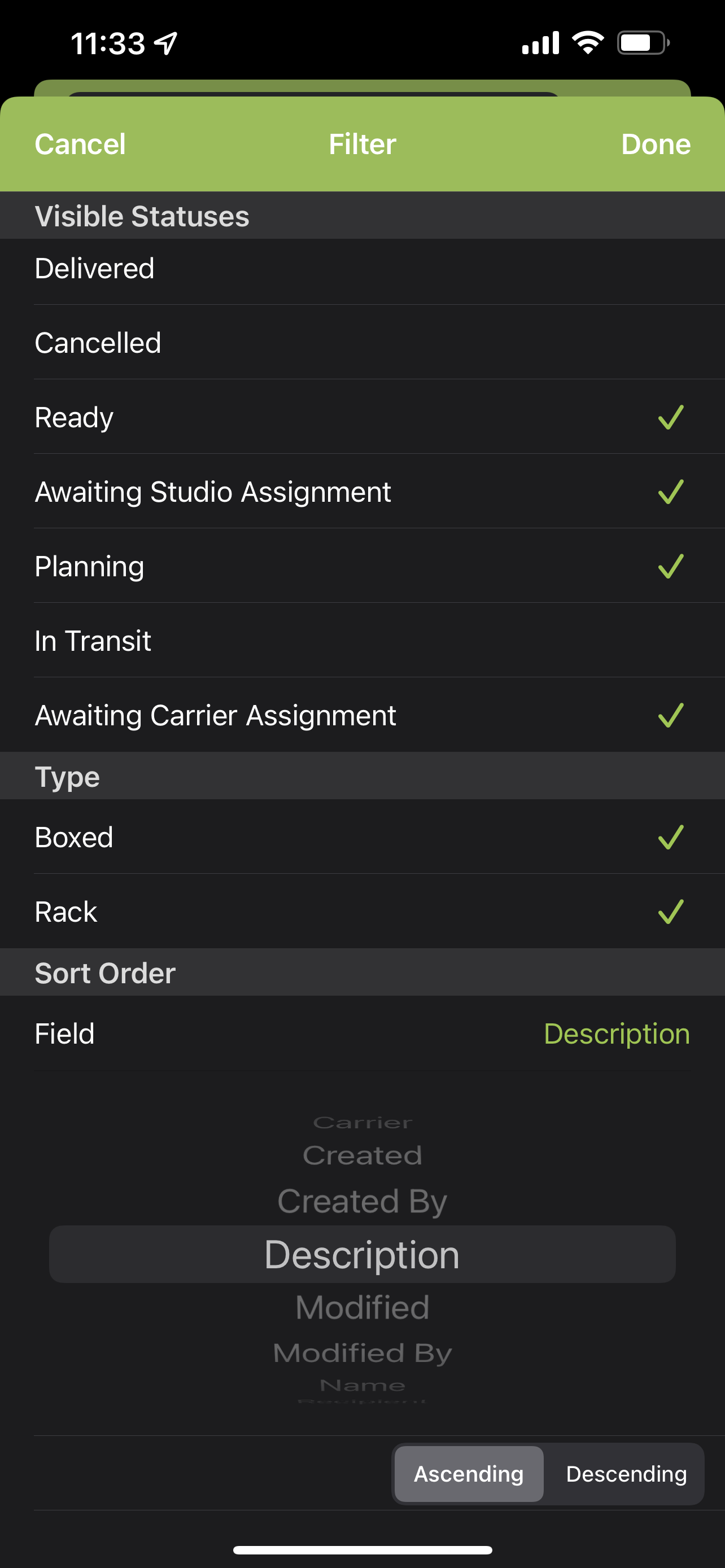Select Ascending sort order

(469, 1474)
